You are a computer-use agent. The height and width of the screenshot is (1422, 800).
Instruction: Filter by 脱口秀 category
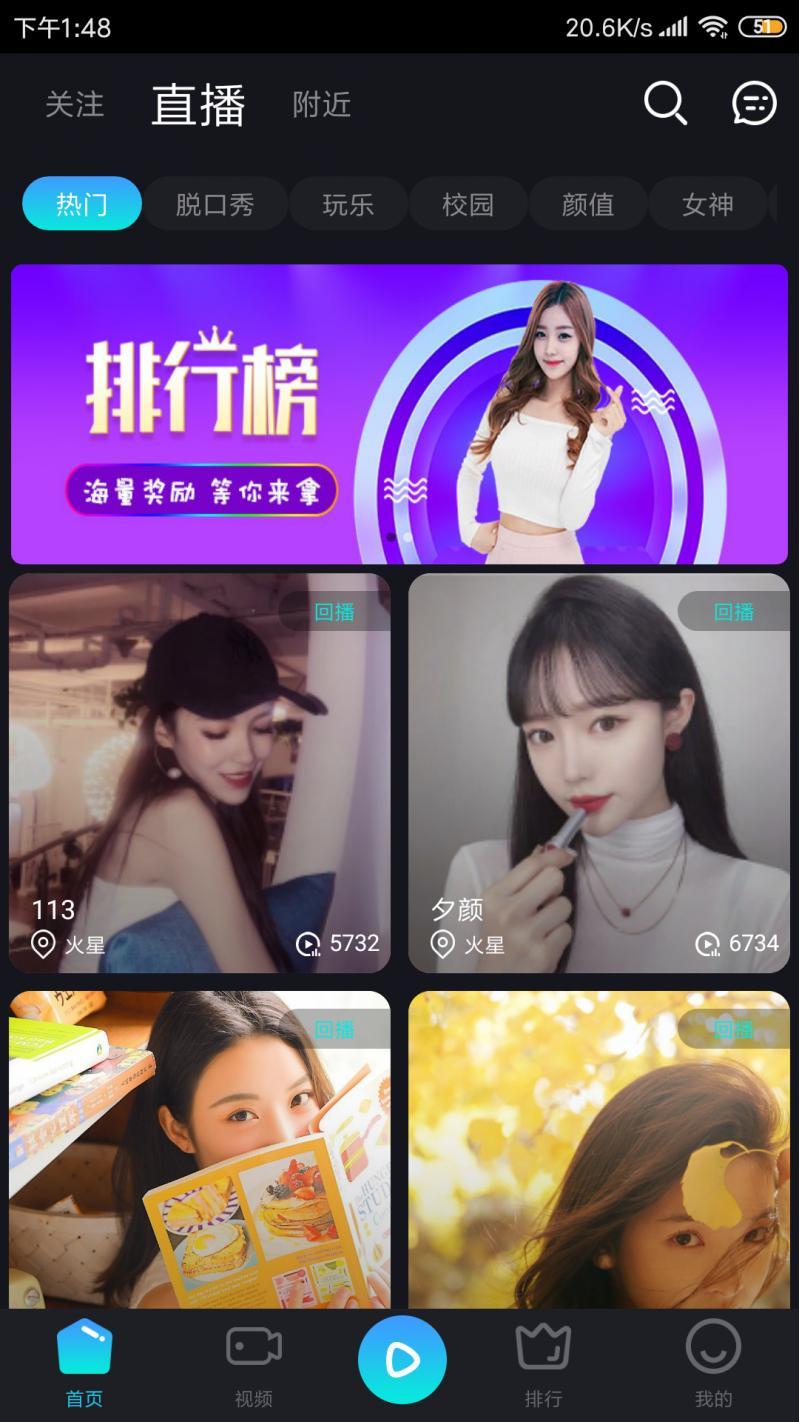215,204
